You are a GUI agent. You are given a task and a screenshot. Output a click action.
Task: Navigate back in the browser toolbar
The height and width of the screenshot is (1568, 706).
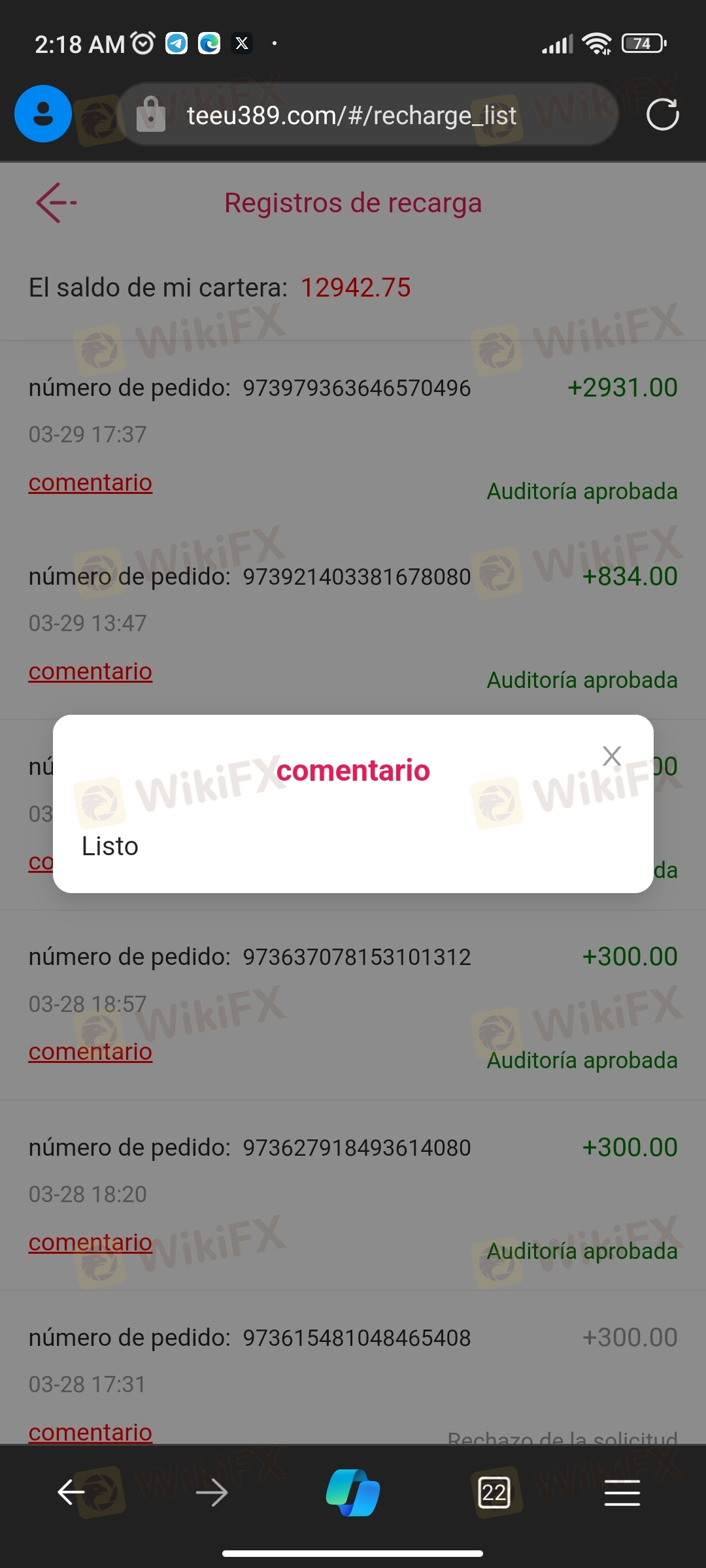tap(71, 1492)
